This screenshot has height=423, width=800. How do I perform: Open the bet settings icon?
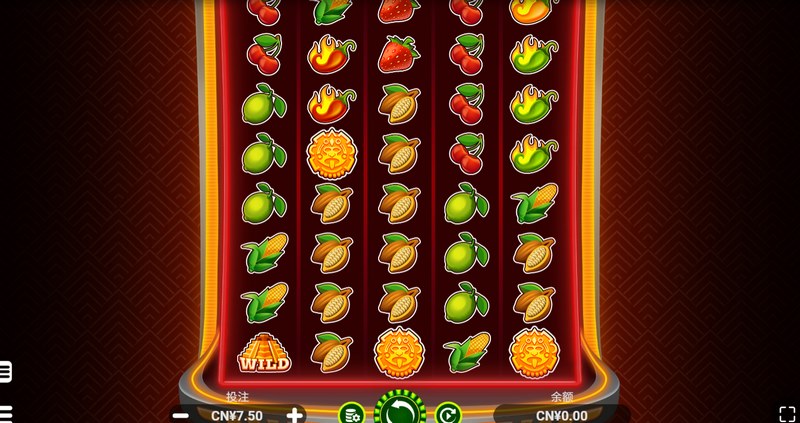tap(352, 414)
